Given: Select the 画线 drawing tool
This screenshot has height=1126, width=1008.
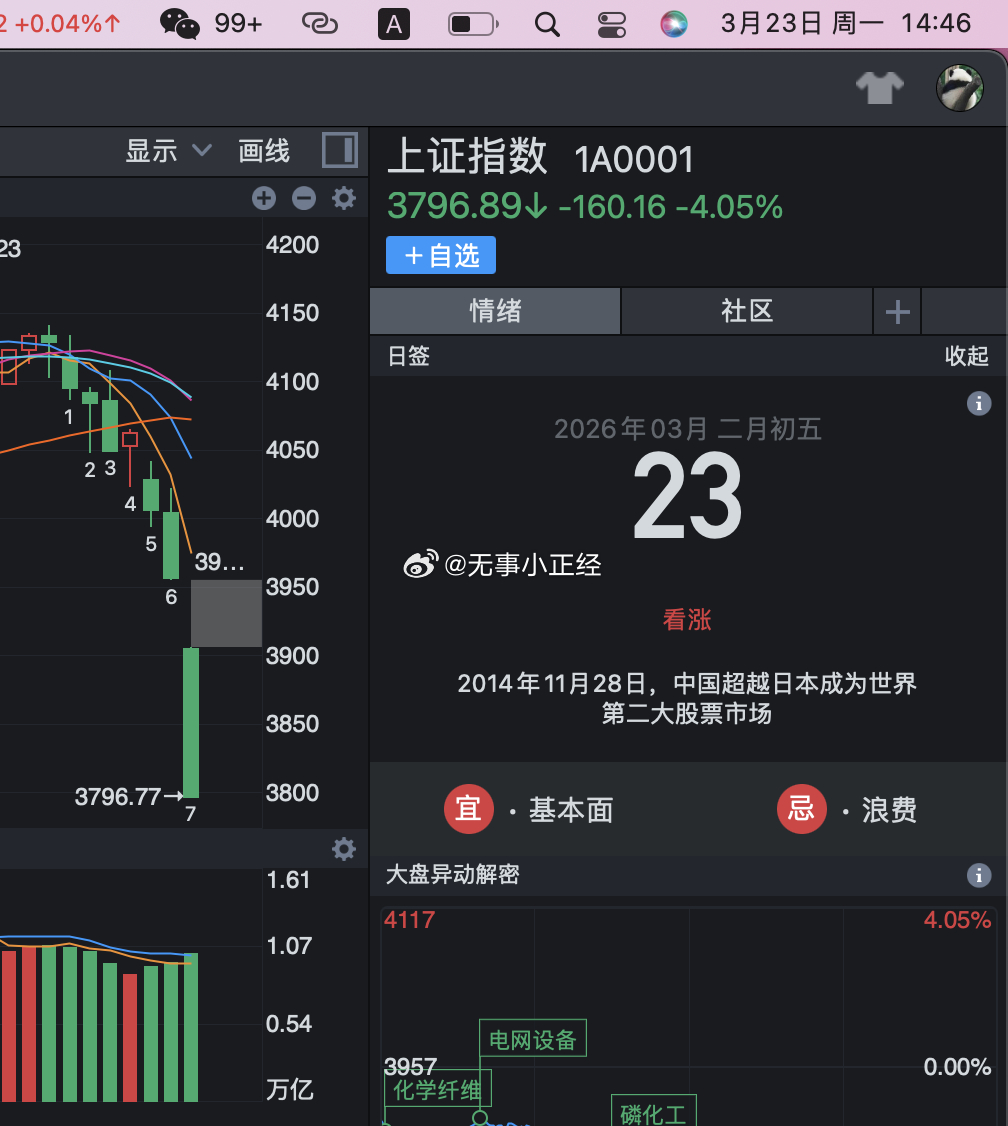Looking at the screenshot, I should (x=263, y=151).
